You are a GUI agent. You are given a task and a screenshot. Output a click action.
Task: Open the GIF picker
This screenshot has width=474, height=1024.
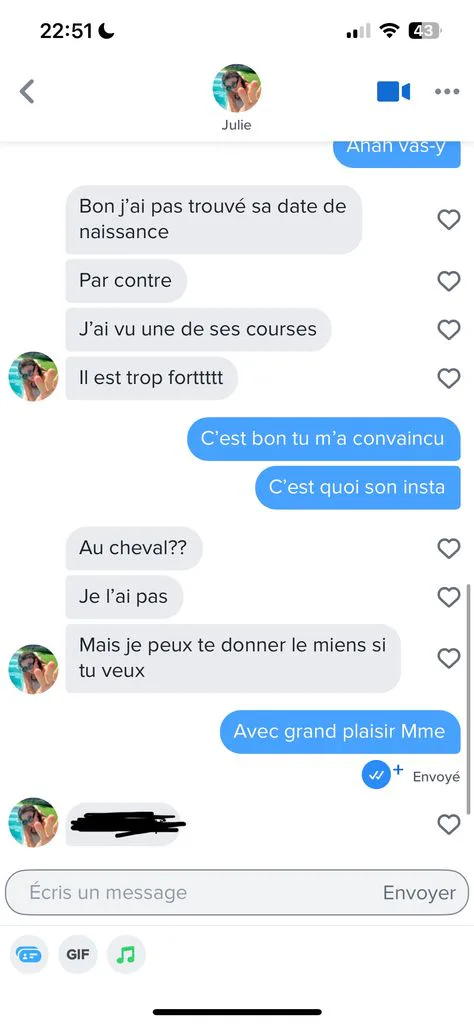[x=78, y=954]
